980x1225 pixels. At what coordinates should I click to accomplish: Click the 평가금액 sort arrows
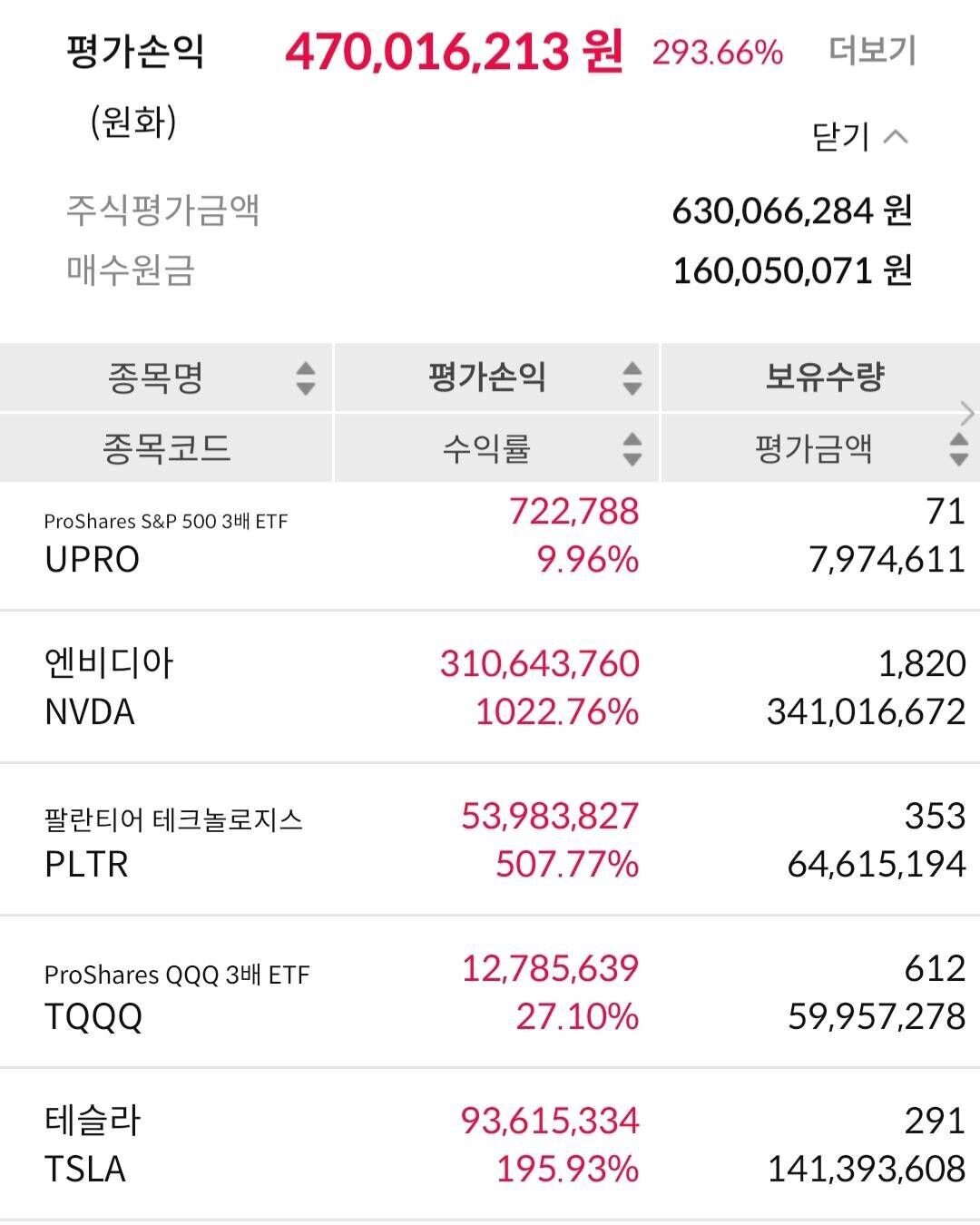tap(957, 447)
